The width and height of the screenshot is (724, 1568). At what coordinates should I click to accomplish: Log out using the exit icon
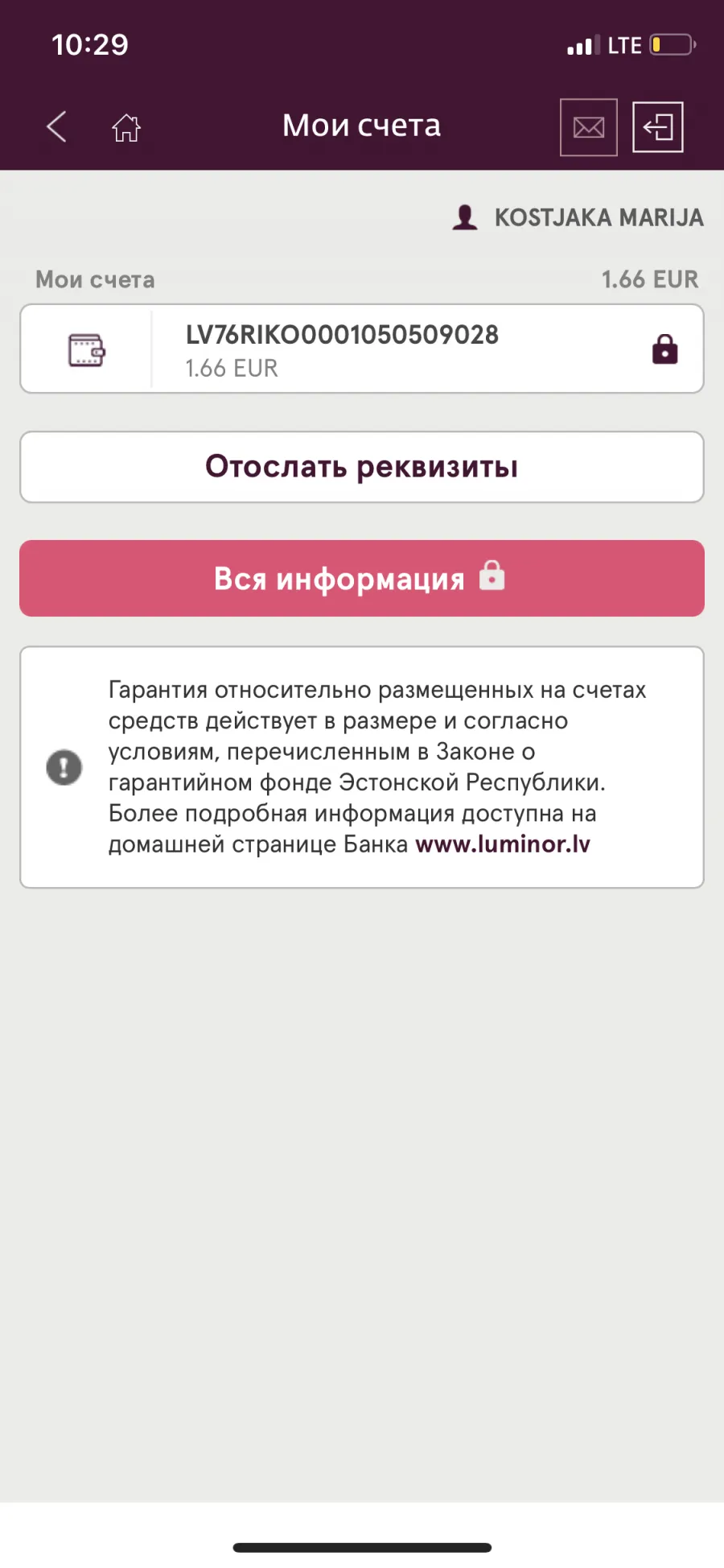point(658,127)
